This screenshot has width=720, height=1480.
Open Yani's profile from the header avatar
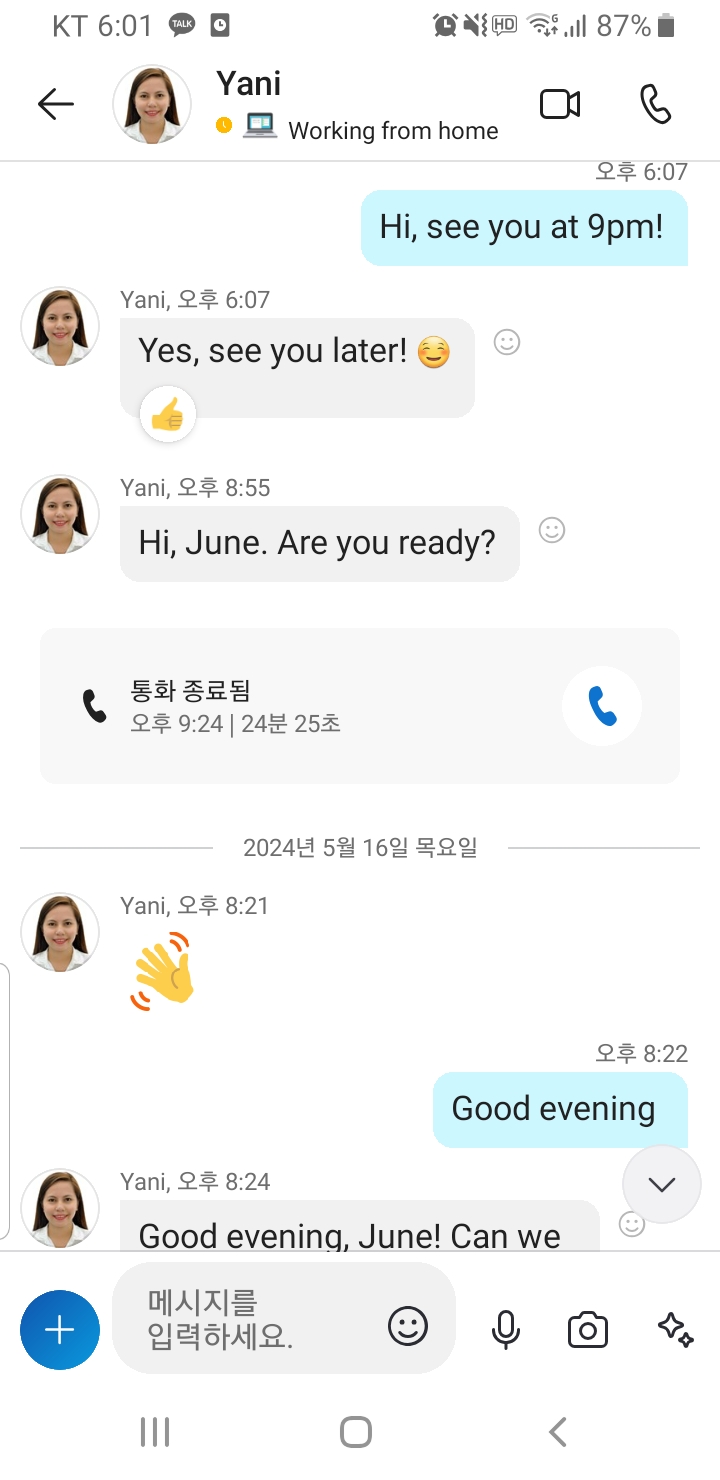click(152, 104)
